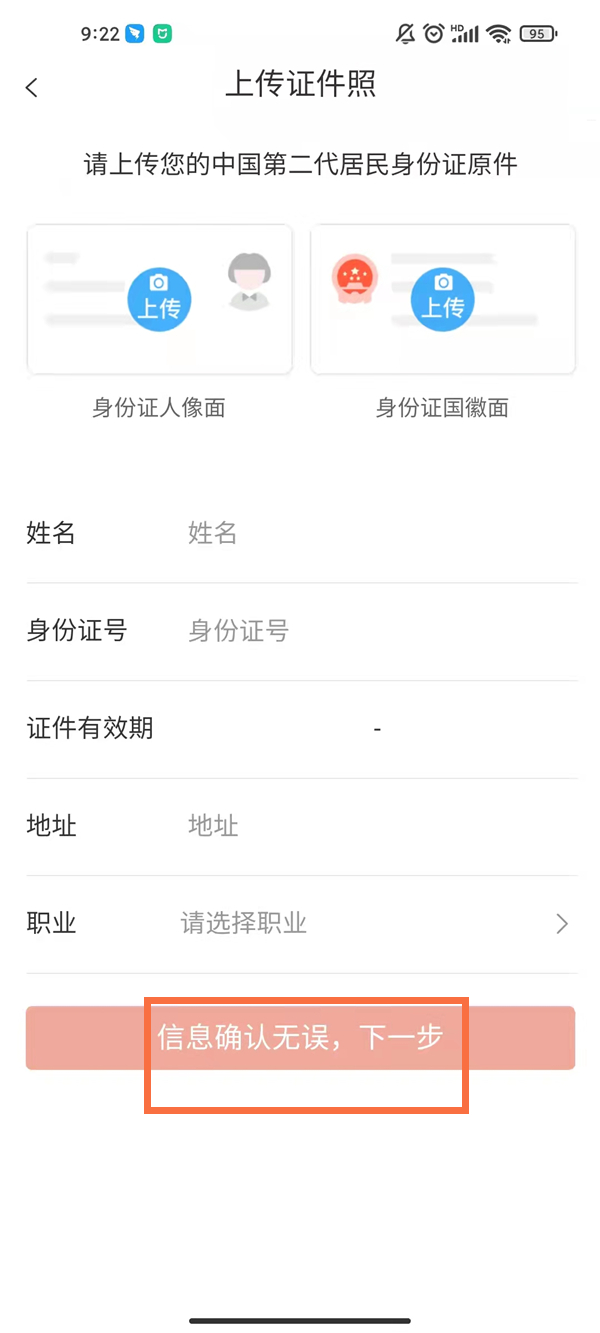Screen dimensions: 600x1333
Task: Open the 请选择职业 picker
Action: 370,923
